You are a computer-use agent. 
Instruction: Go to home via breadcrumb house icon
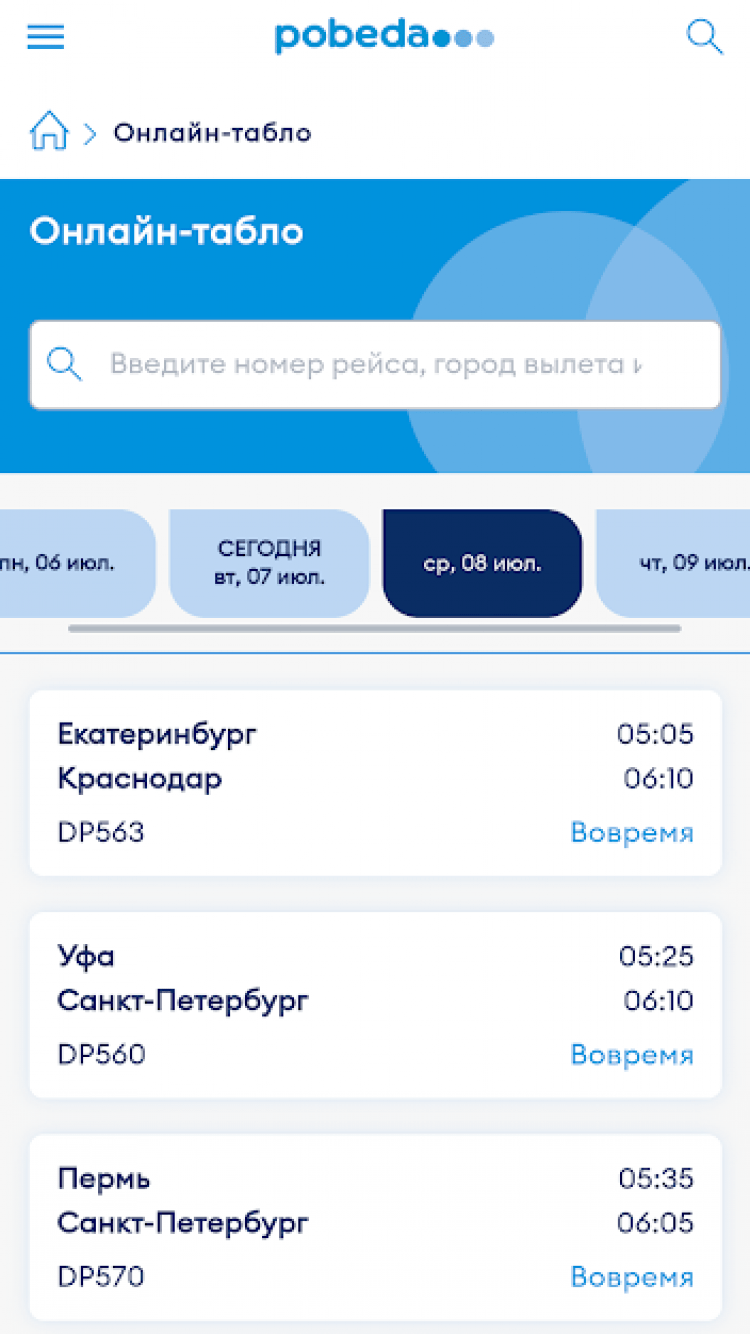click(49, 132)
